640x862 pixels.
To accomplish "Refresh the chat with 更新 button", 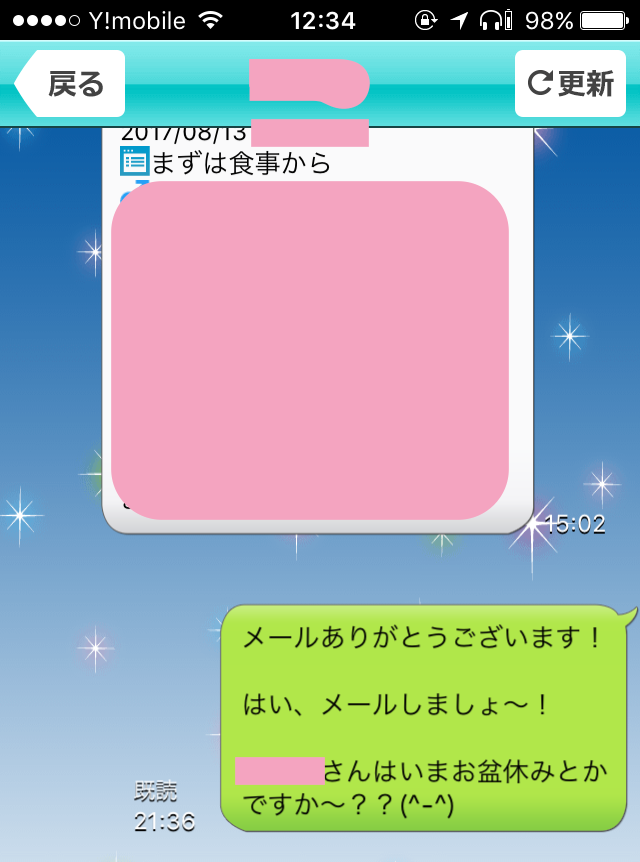I will [x=570, y=84].
